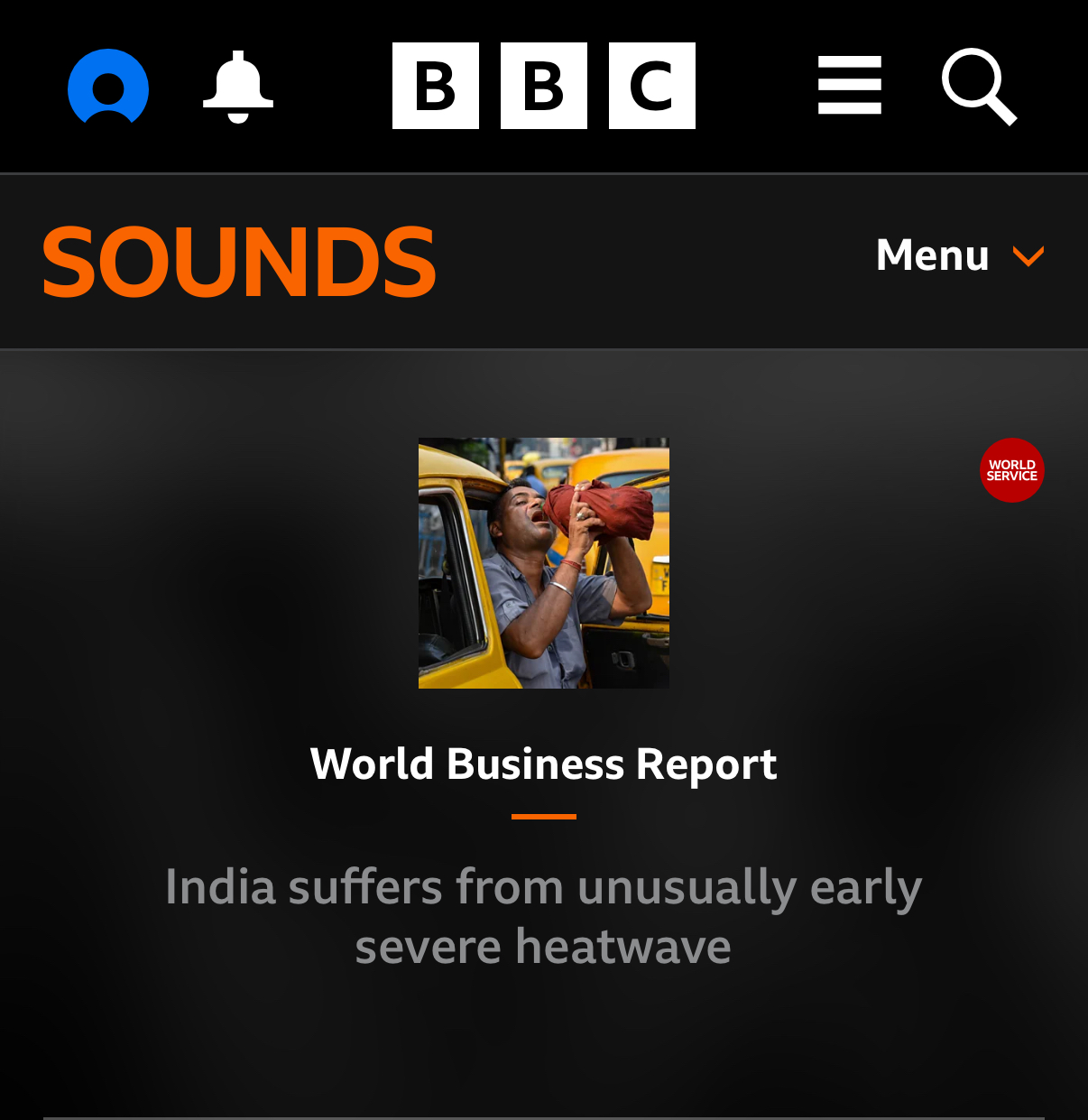Go to the BBC homepage logo
This screenshot has width=1088, height=1120.
tap(543, 86)
